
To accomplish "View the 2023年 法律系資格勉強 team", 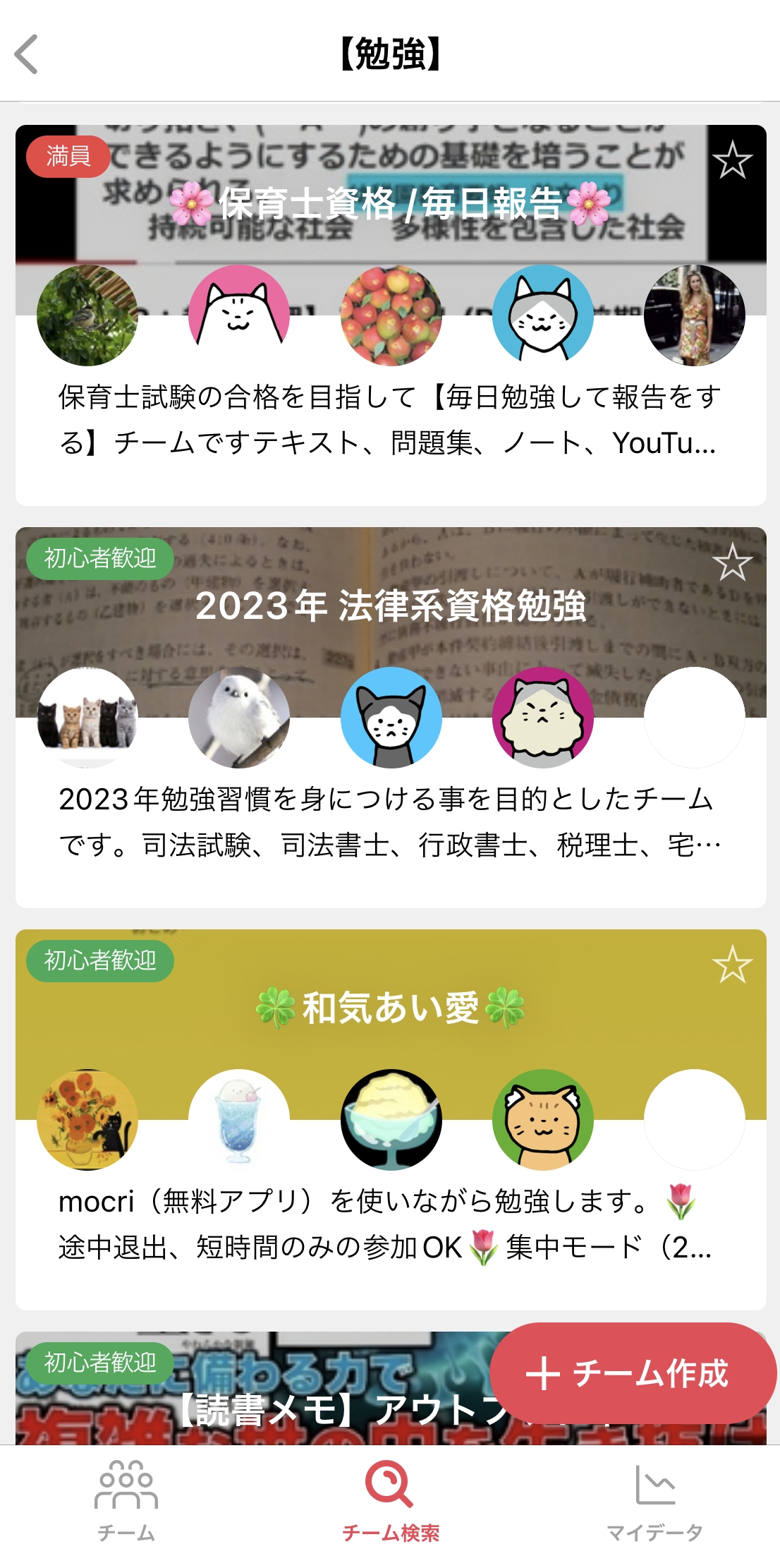I will click(390, 823).
